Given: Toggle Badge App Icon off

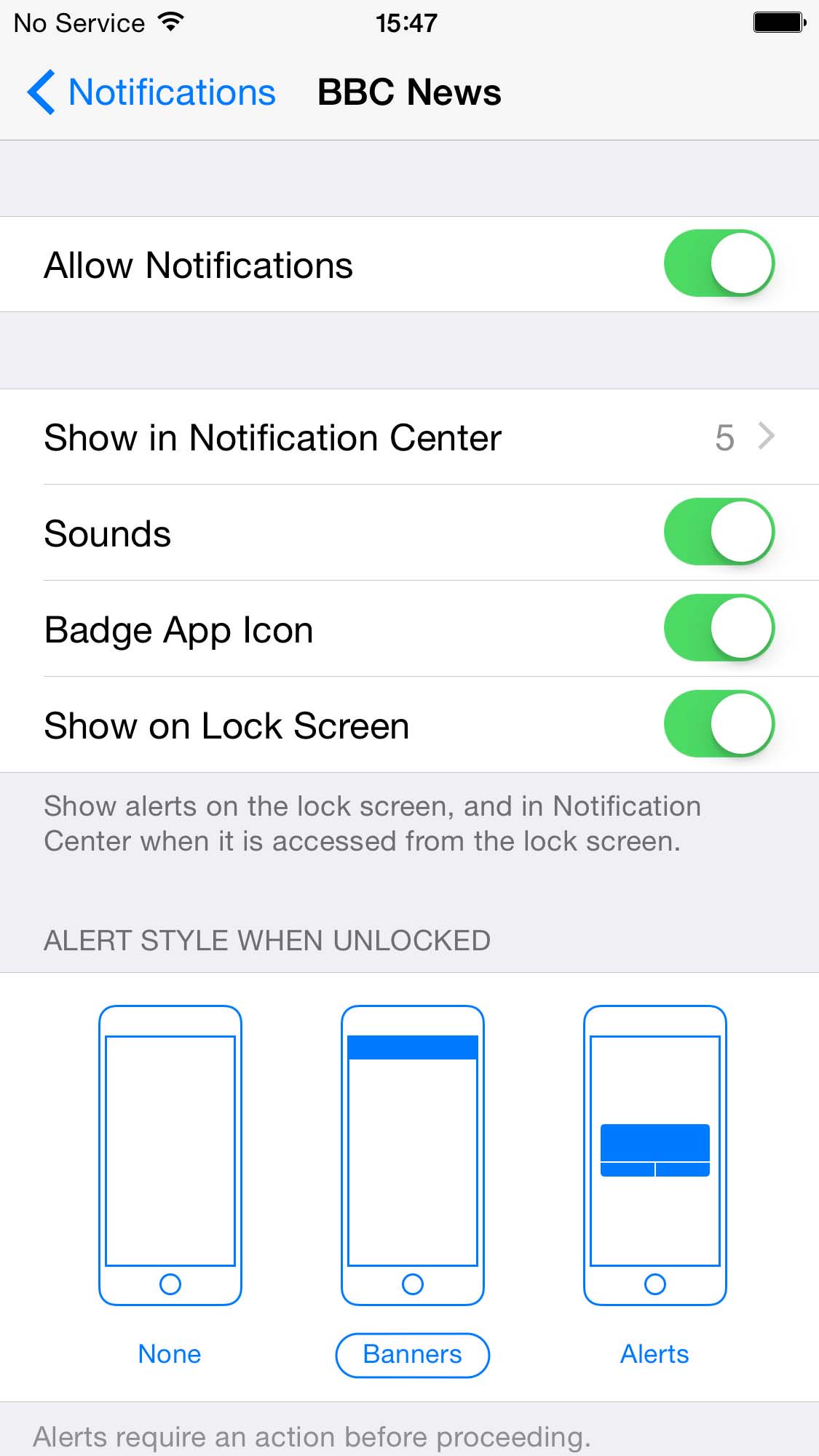Looking at the screenshot, I should coord(719,629).
